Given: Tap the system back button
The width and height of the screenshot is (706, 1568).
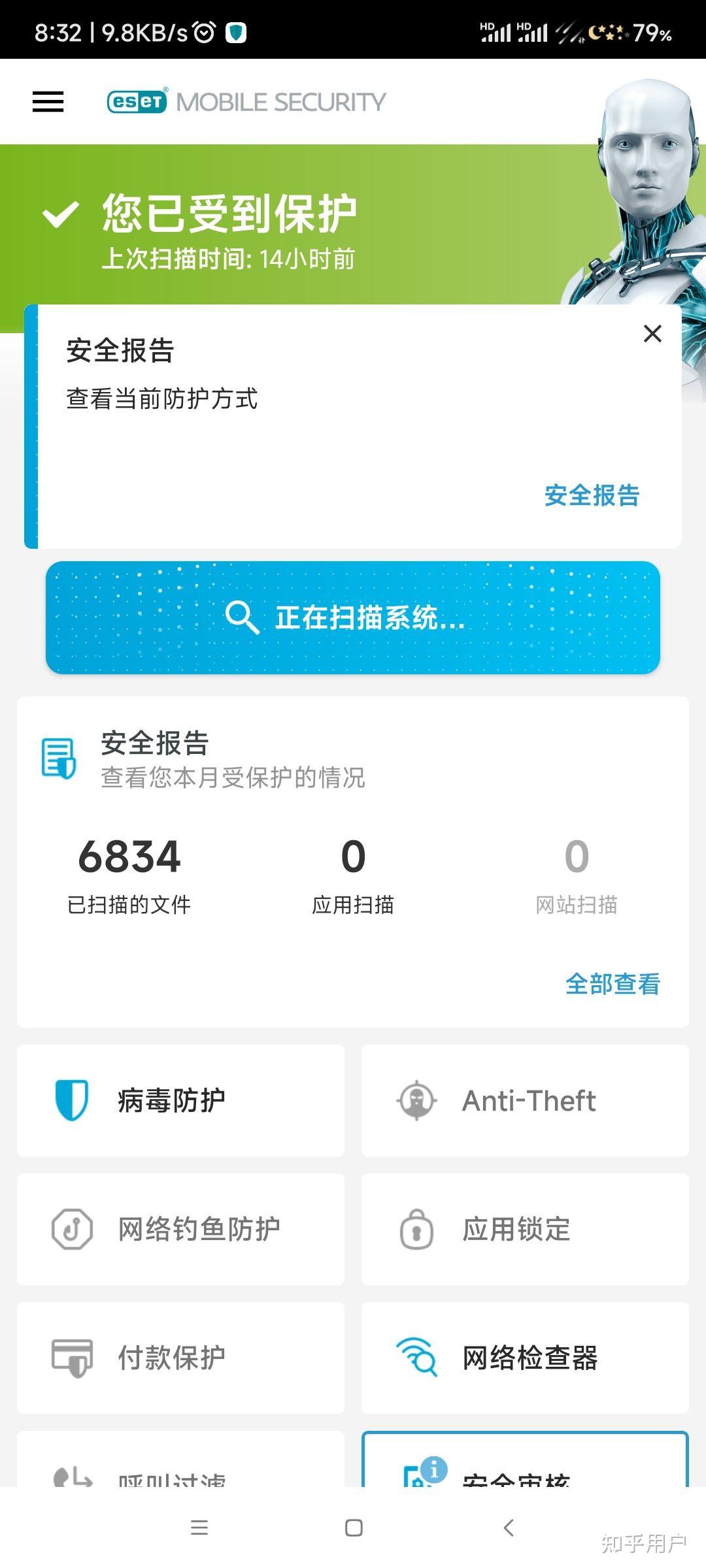Looking at the screenshot, I should 509,1527.
